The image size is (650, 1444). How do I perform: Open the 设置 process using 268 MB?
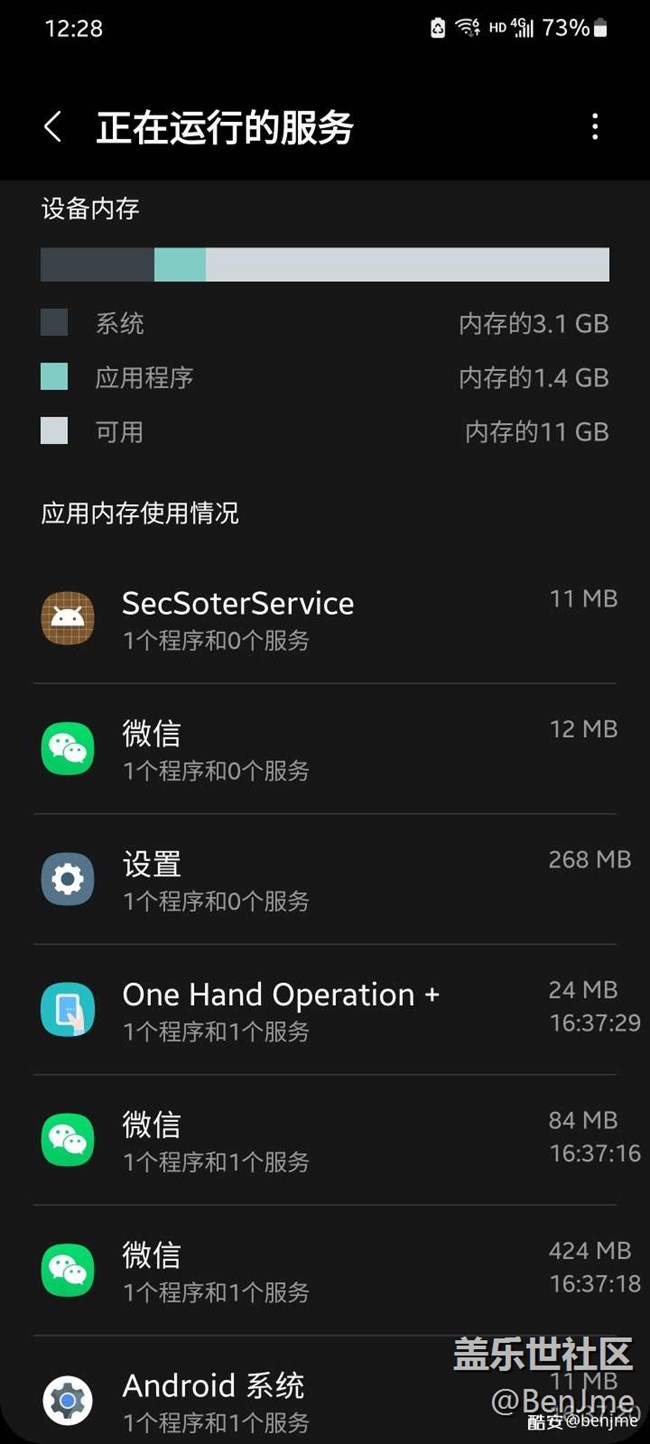point(325,880)
